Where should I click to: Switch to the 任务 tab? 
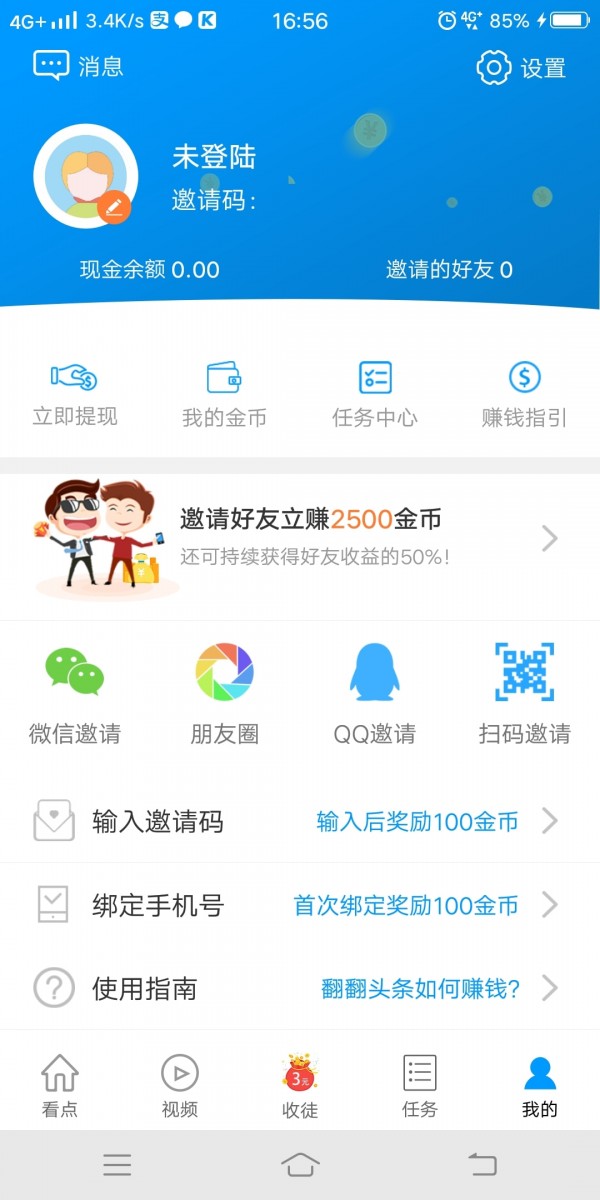pyautogui.click(x=420, y=1085)
